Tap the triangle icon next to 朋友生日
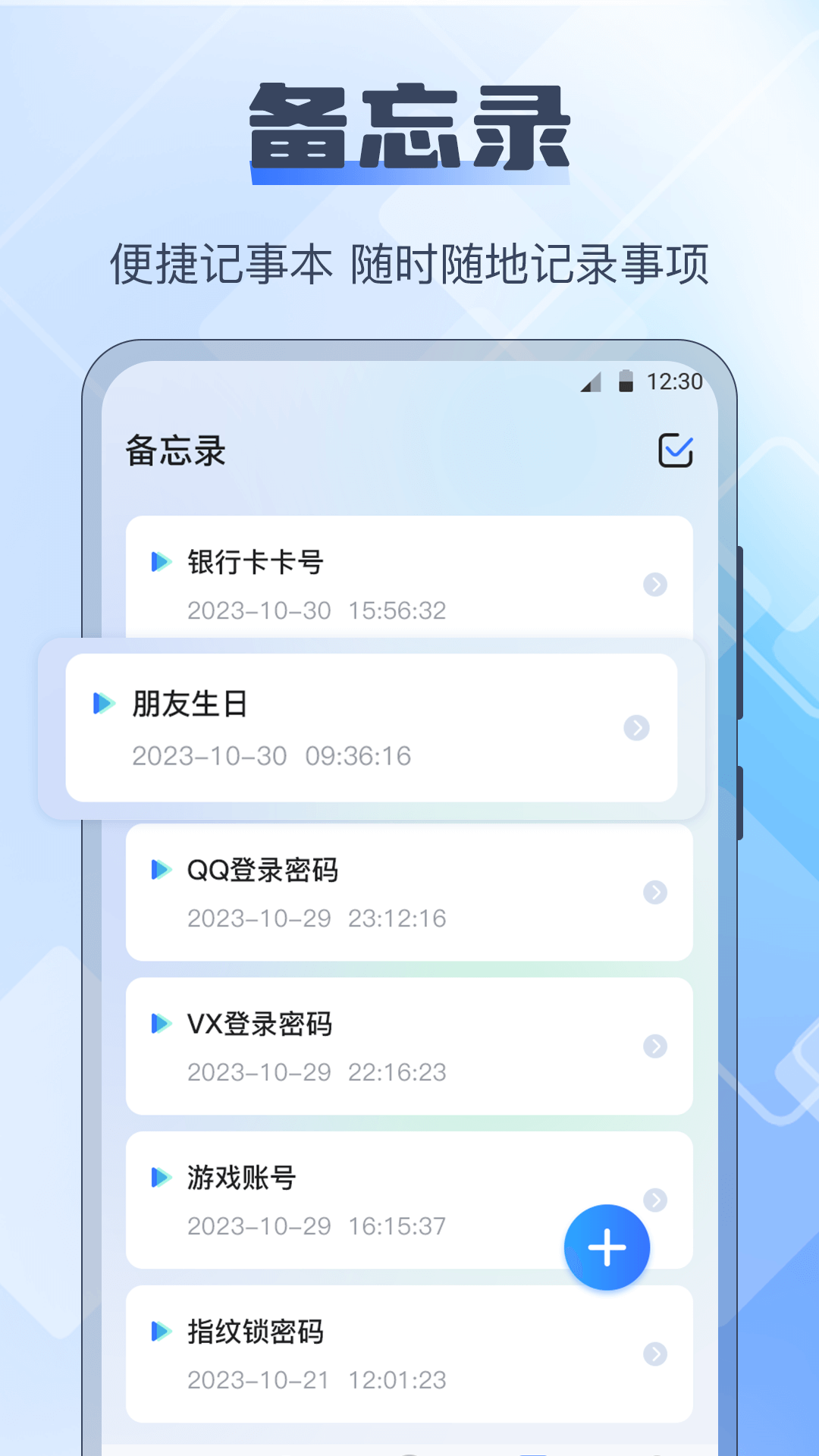Screen dimensions: 819x1456 pyautogui.click(x=104, y=704)
